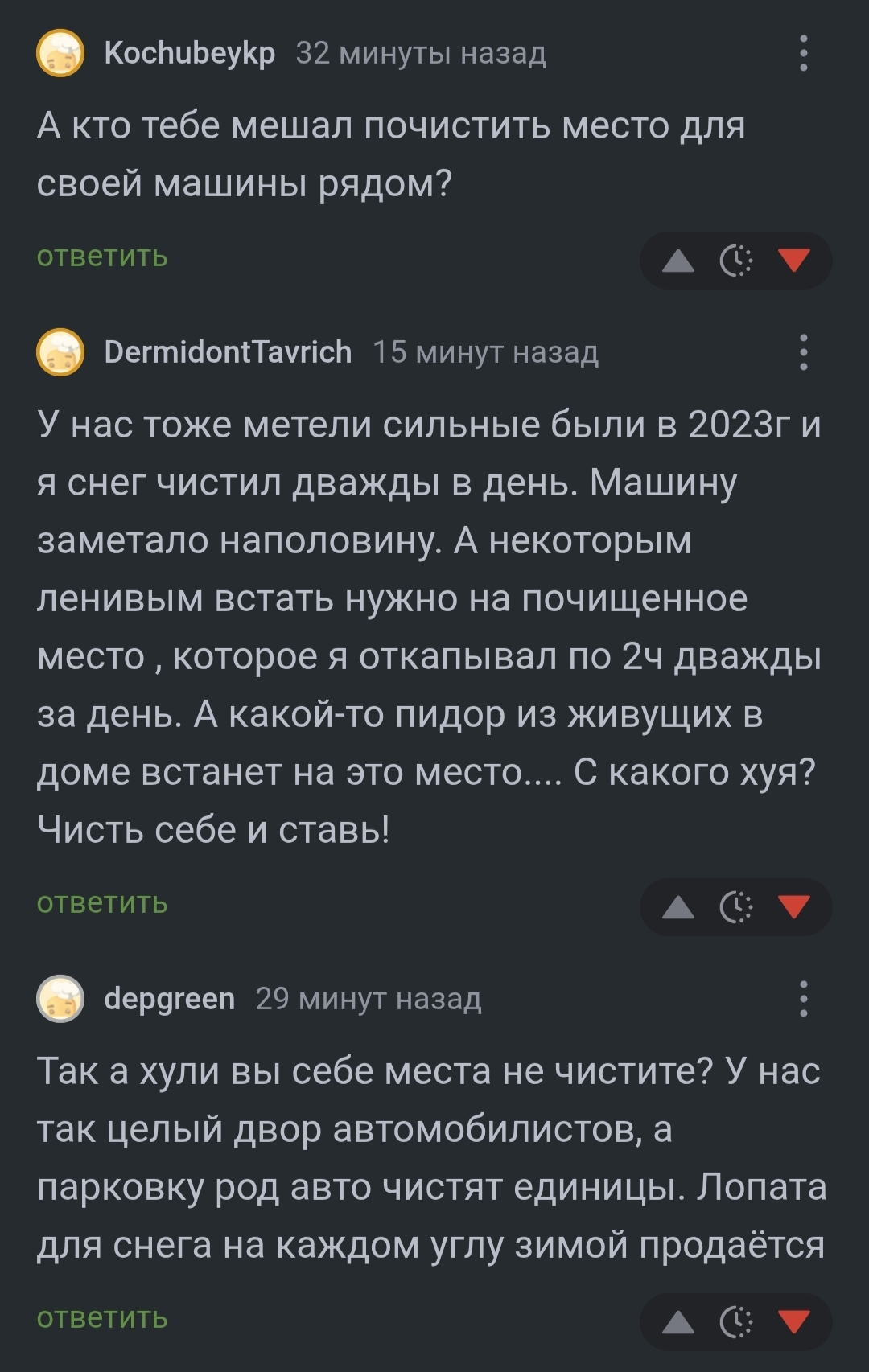Reply to depgreen's comment

[x=102, y=1318]
